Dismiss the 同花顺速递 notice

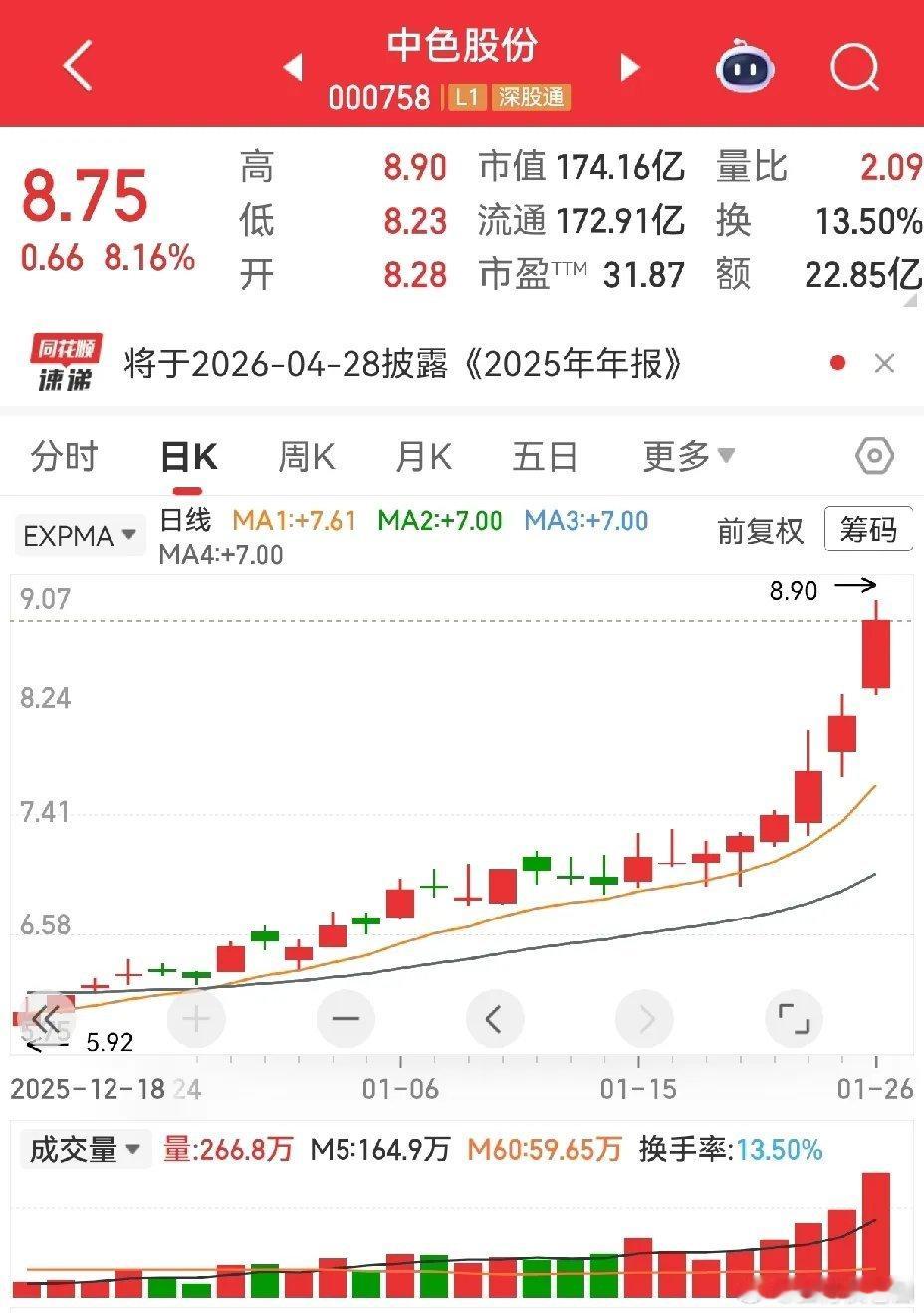click(884, 364)
